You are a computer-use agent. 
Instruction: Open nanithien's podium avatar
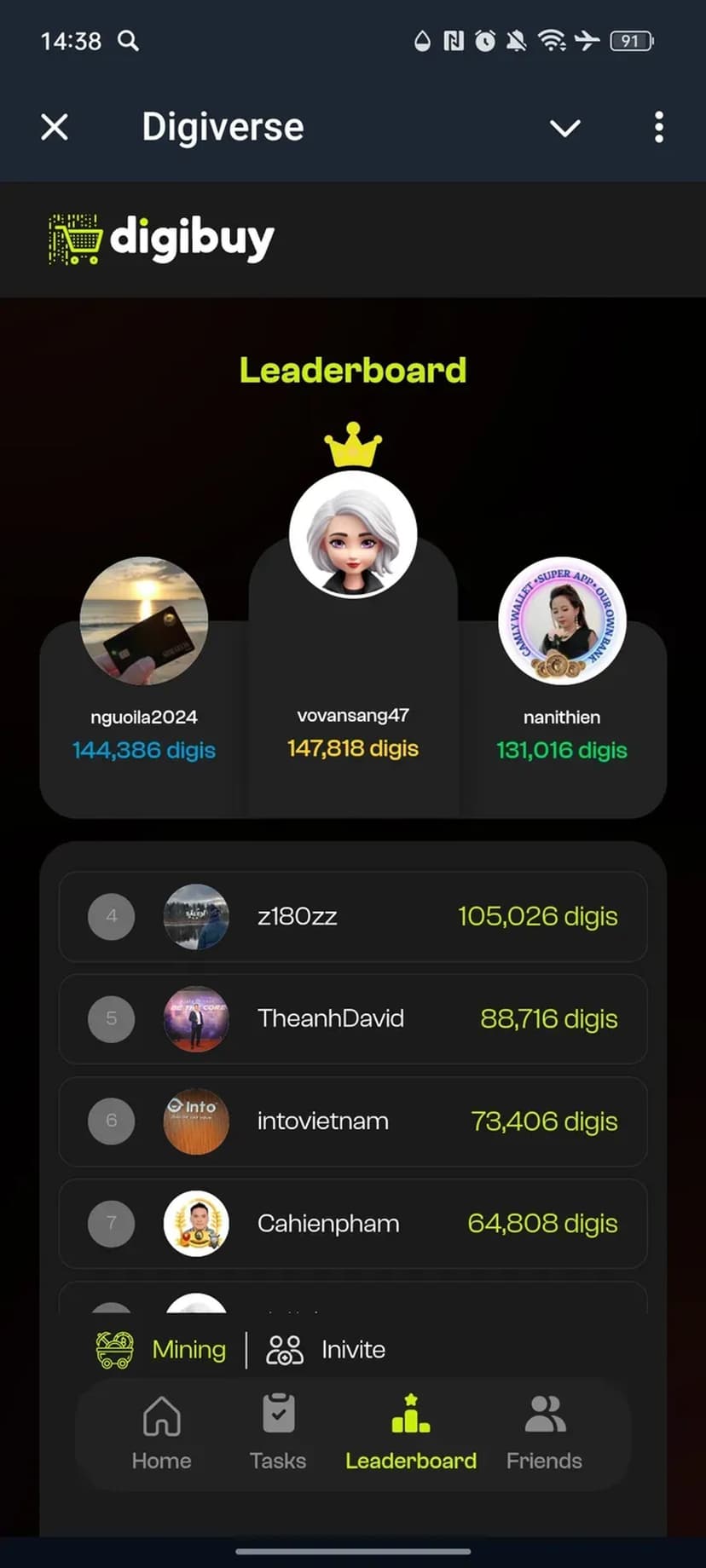(x=562, y=621)
